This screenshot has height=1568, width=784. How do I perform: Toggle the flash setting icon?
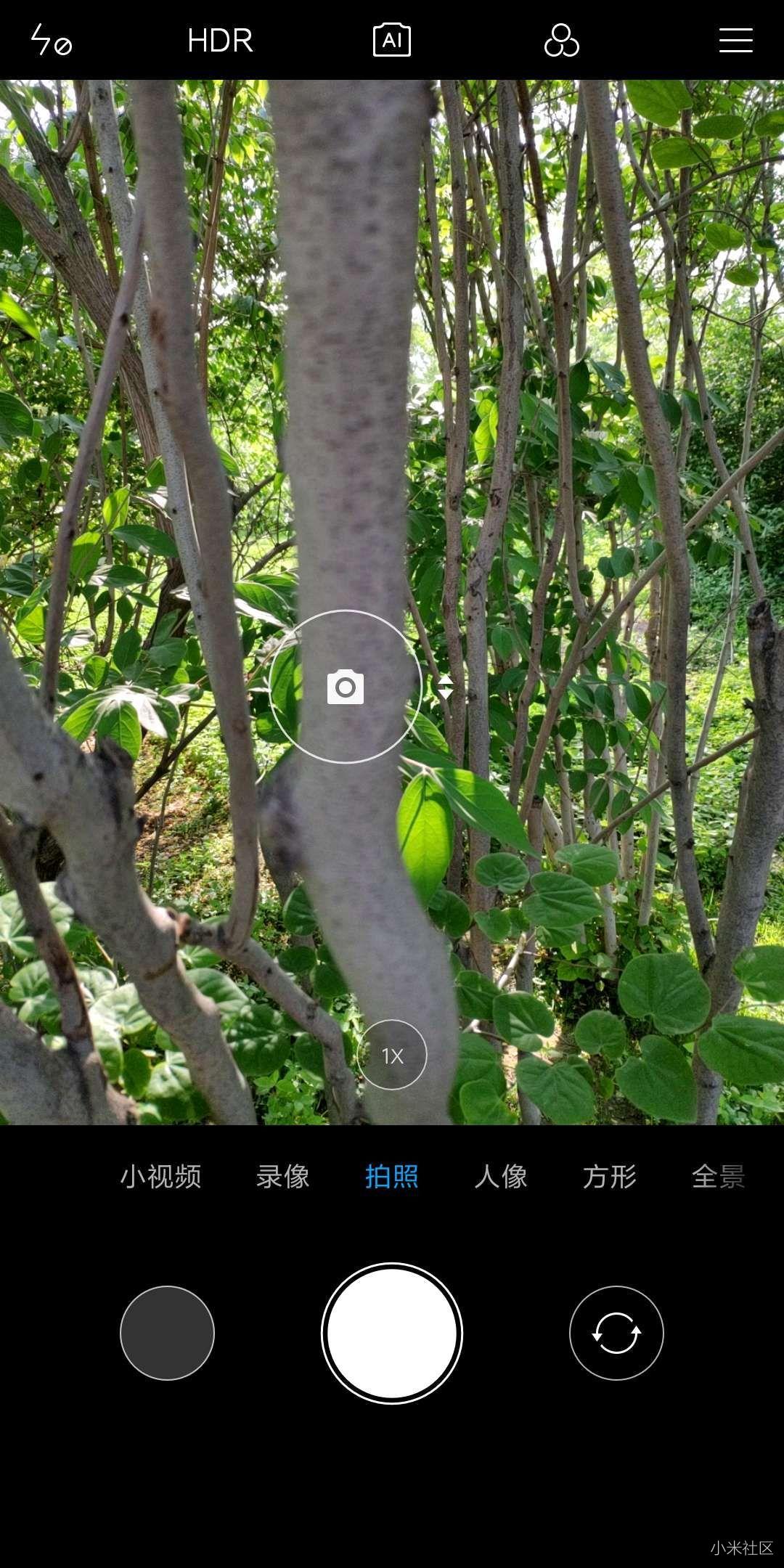tap(51, 40)
